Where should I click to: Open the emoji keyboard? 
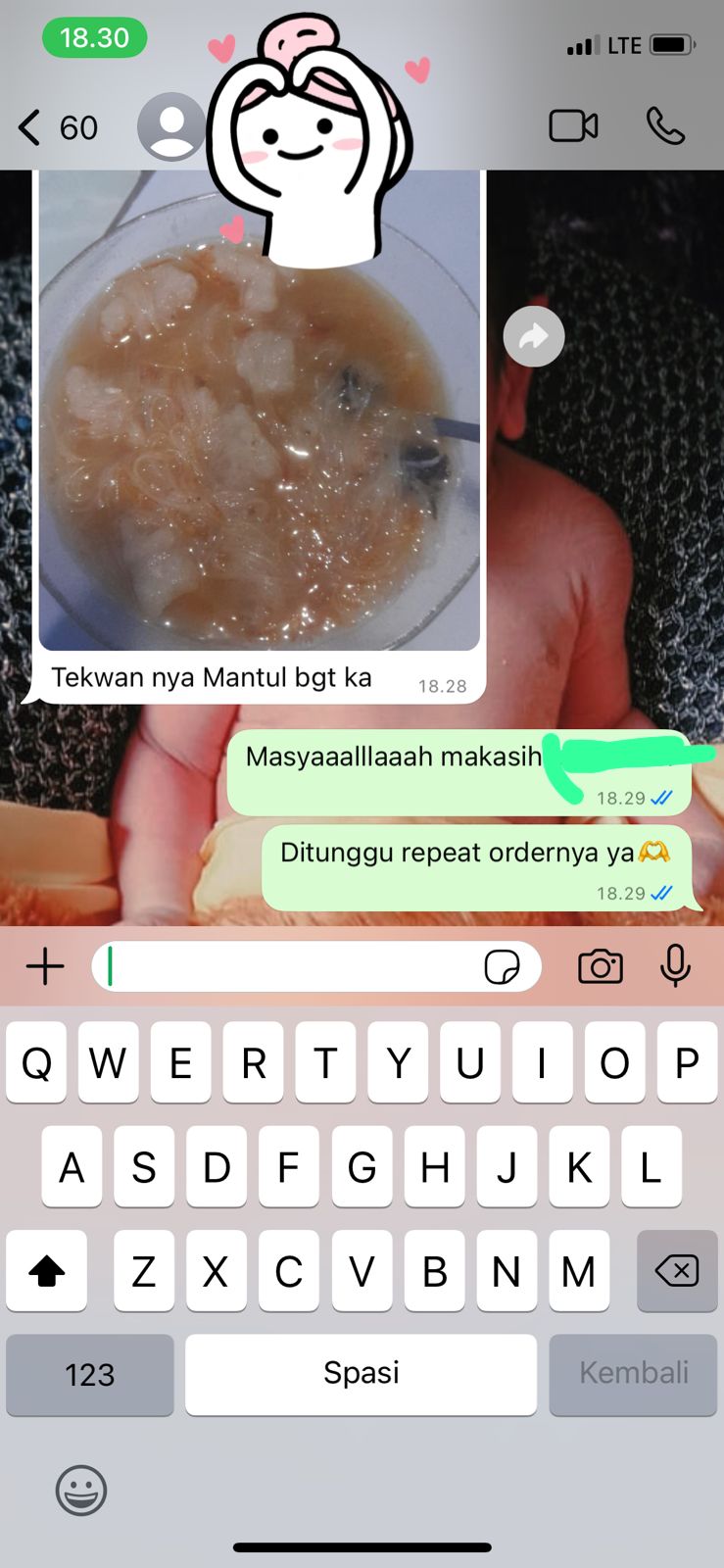click(x=81, y=1492)
